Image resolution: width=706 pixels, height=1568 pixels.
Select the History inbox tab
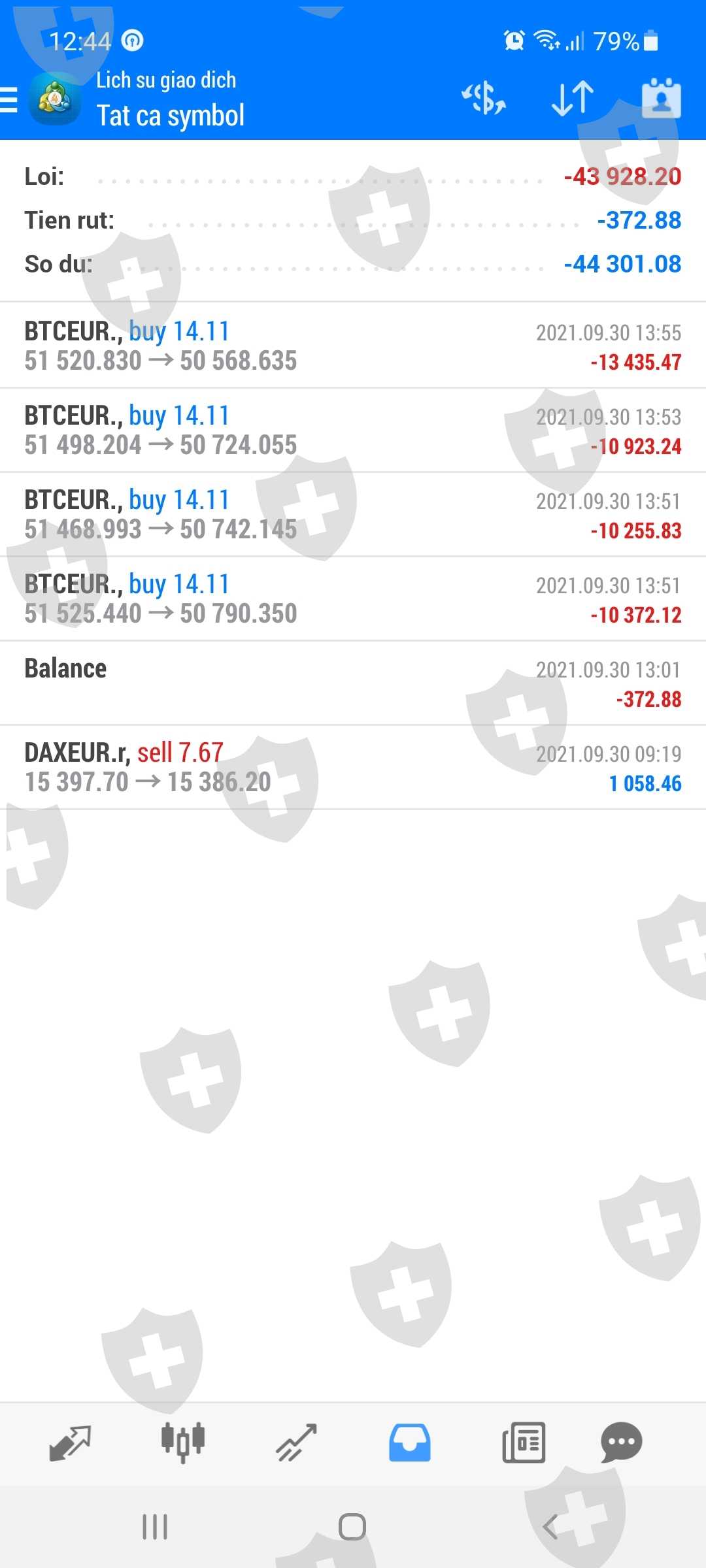pyautogui.click(x=410, y=1443)
